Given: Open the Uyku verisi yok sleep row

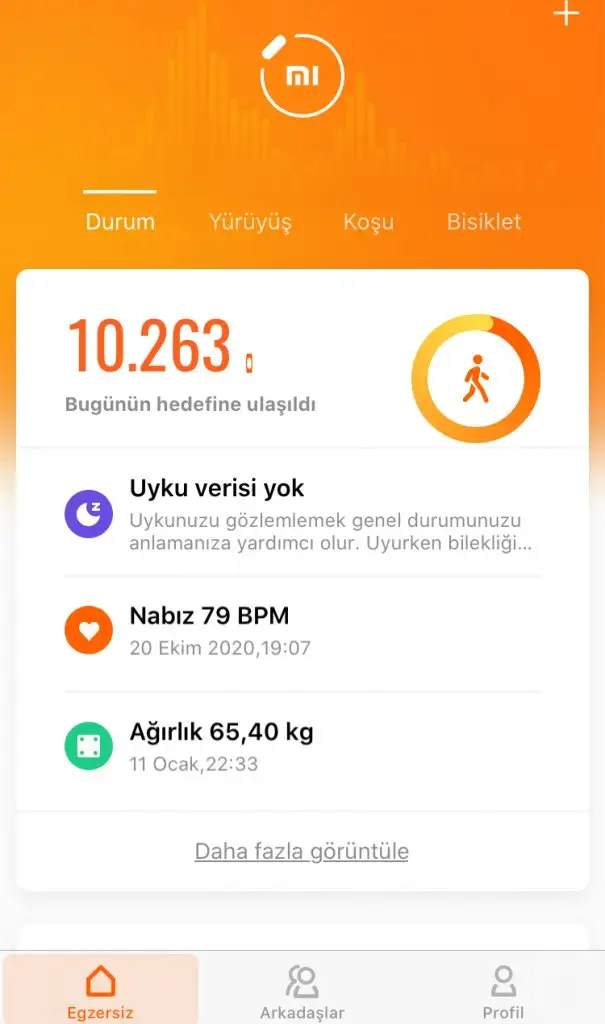Looking at the screenshot, I should (302, 514).
